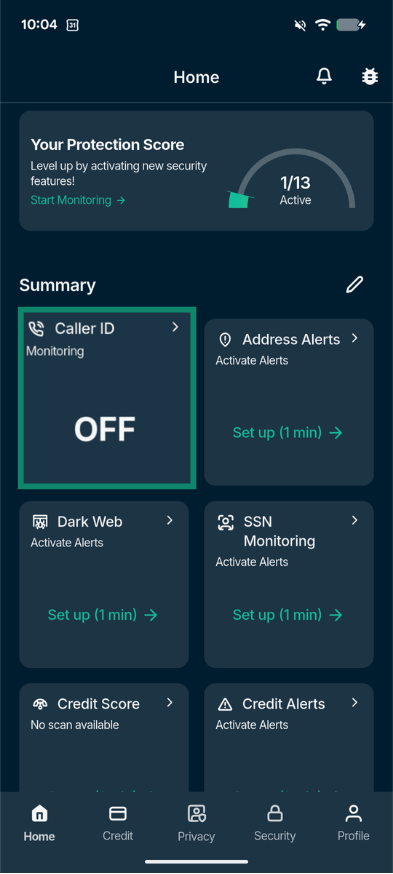Go to the Profile tab
The height and width of the screenshot is (874, 393).
coord(353,823)
